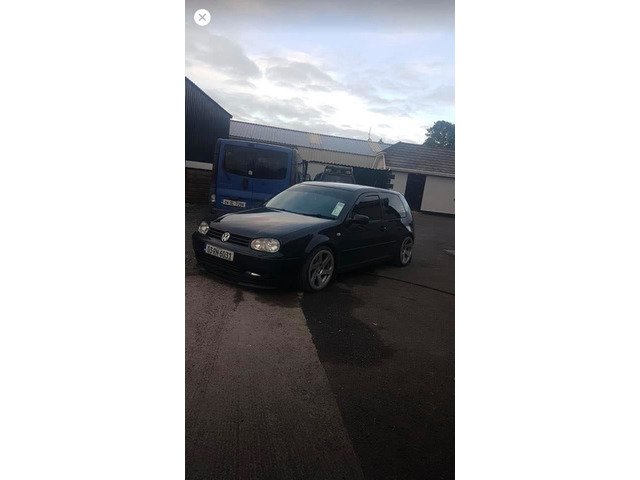The height and width of the screenshot is (480, 640).
Task: Close the car photo viewer
Action: [202, 17]
